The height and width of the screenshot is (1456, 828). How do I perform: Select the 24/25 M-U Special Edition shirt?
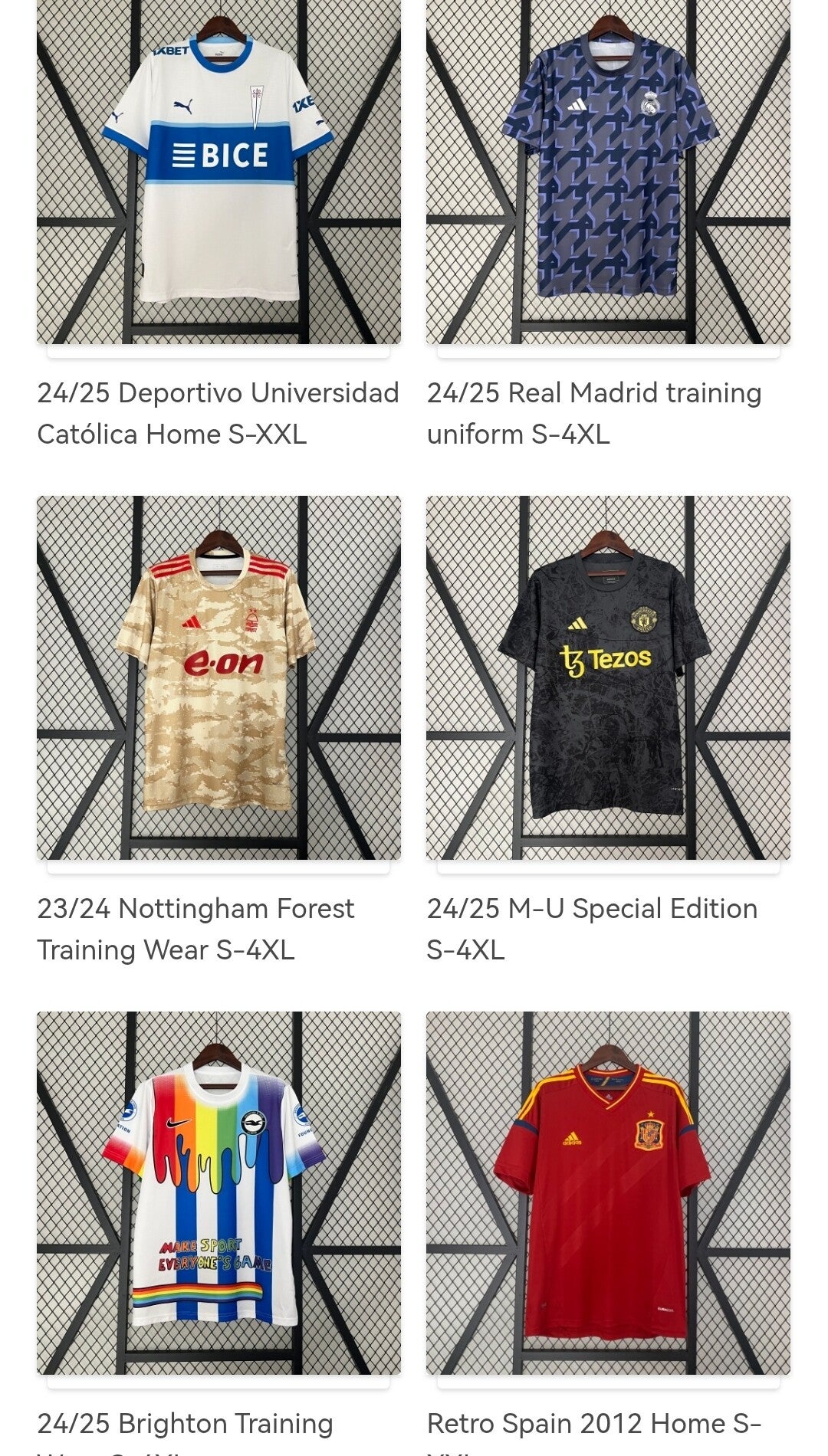(x=608, y=678)
